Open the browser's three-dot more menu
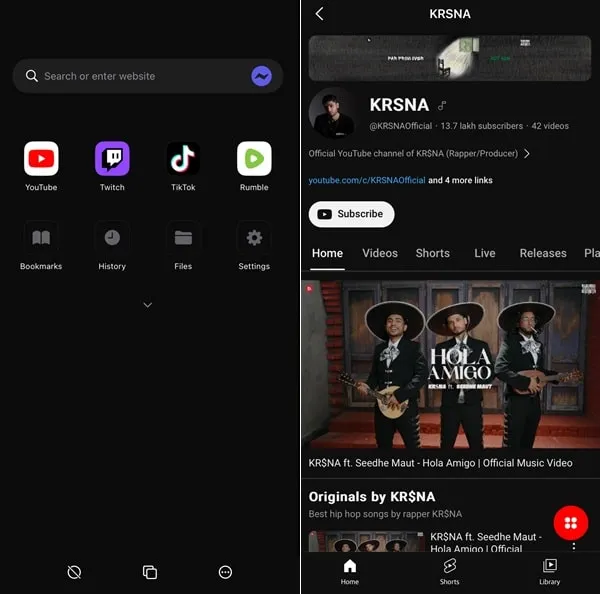 (225, 572)
